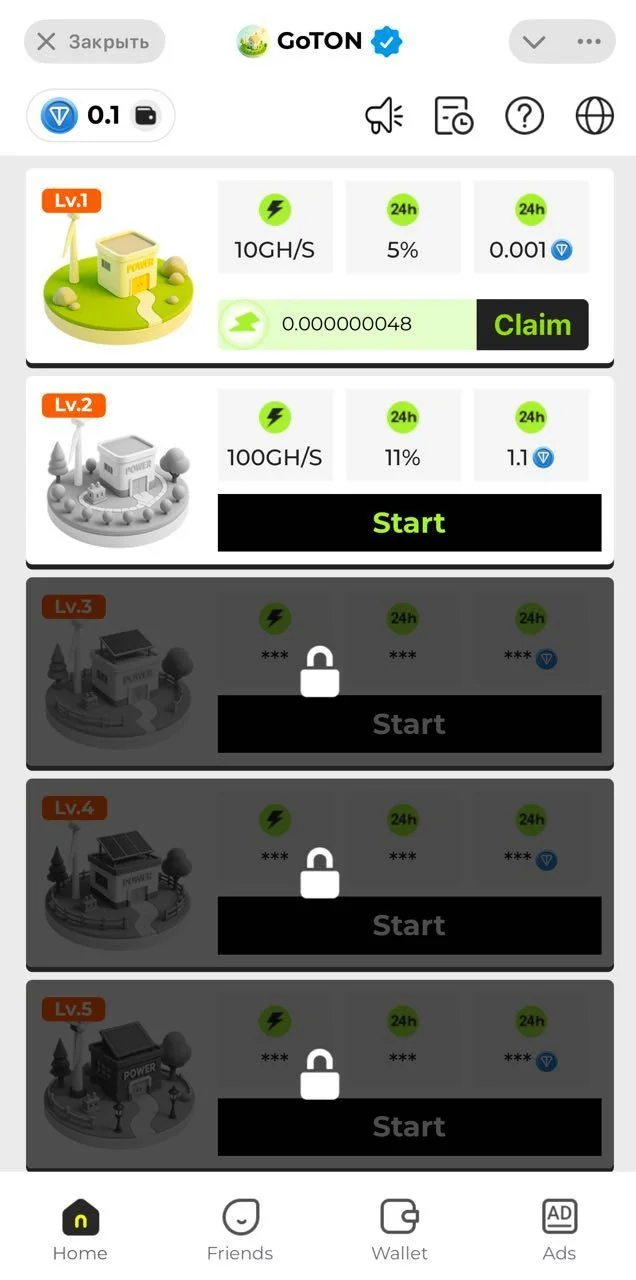
Task: Open the help question mark
Action: point(524,117)
